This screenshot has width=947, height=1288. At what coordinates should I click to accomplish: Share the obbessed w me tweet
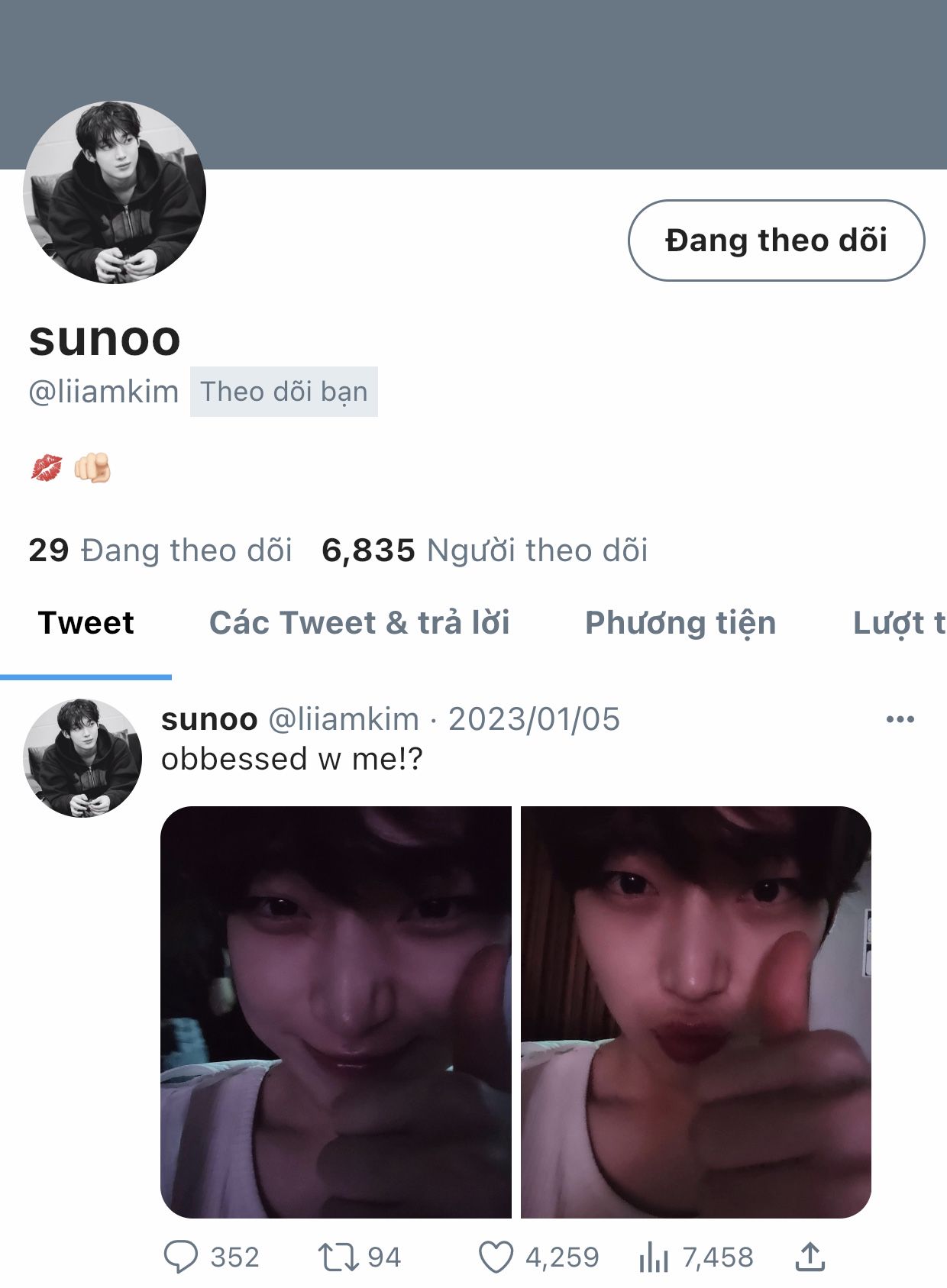click(810, 1257)
